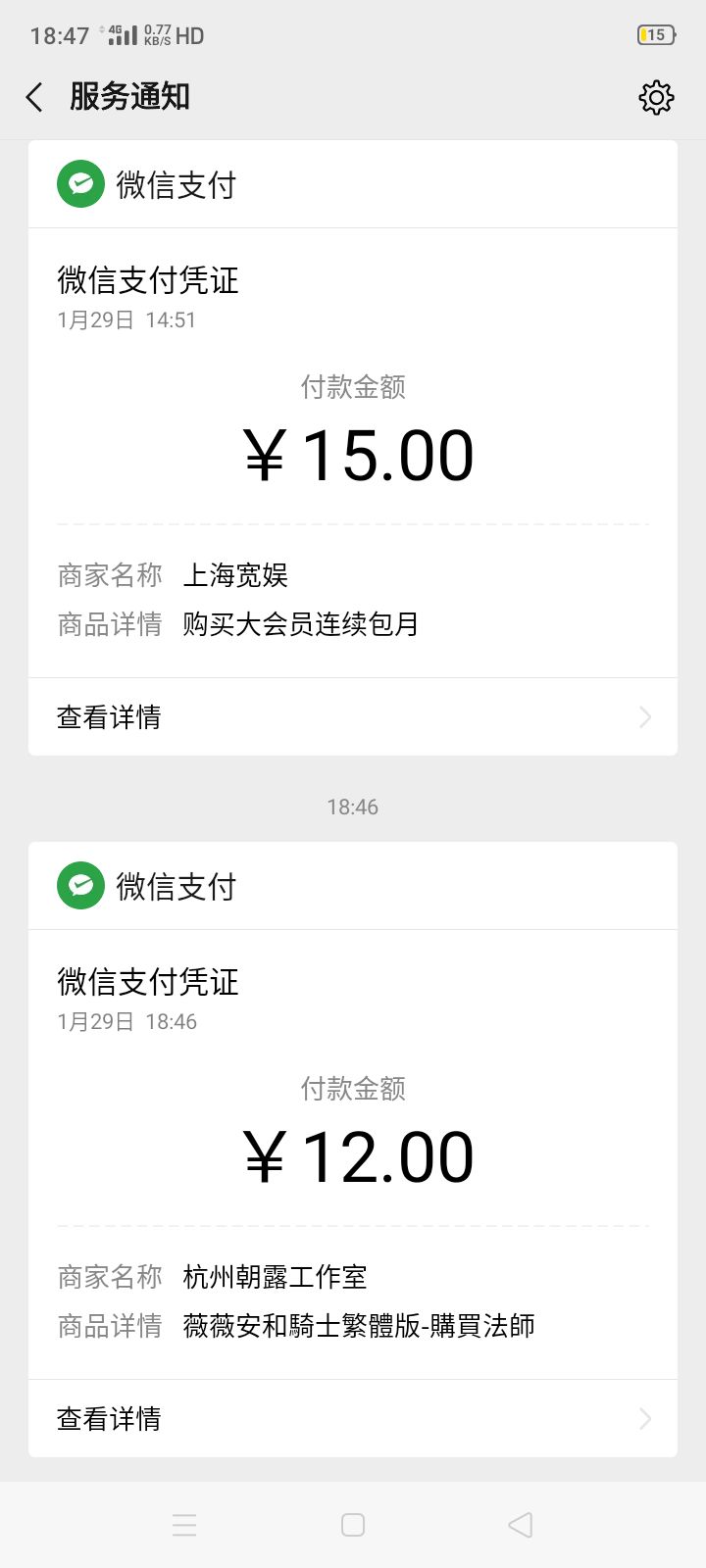View details of the ¥15.00 上海宽娱 payment
Viewport: 706px width, 1568px height.
point(352,717)
